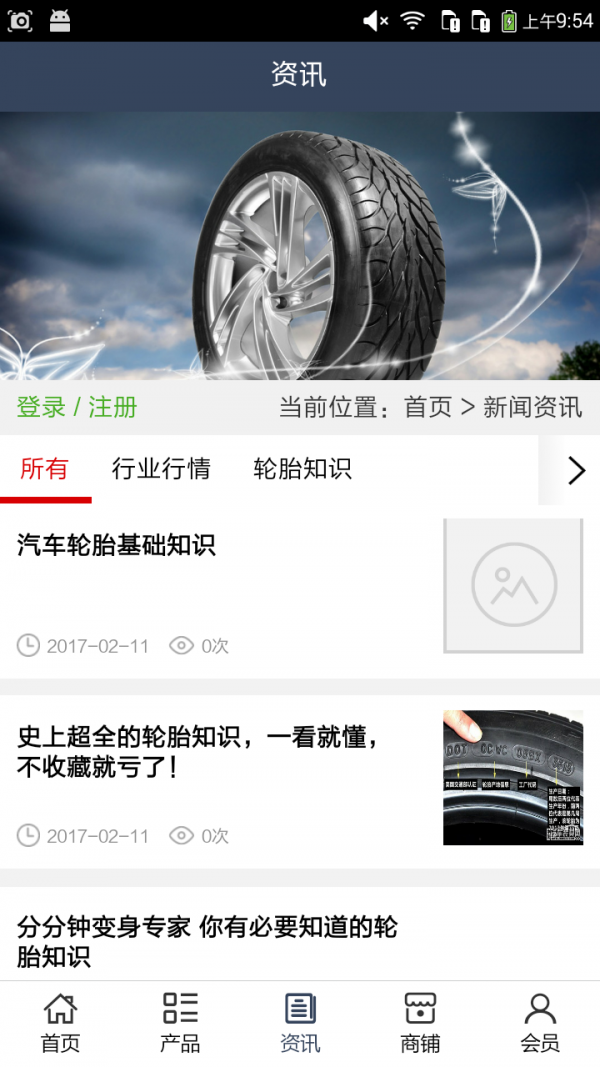Open the article 分分钟变身专家
The width and height of the screenshot is (600, 1067).
pyautogui.click(x=207, y=941)
